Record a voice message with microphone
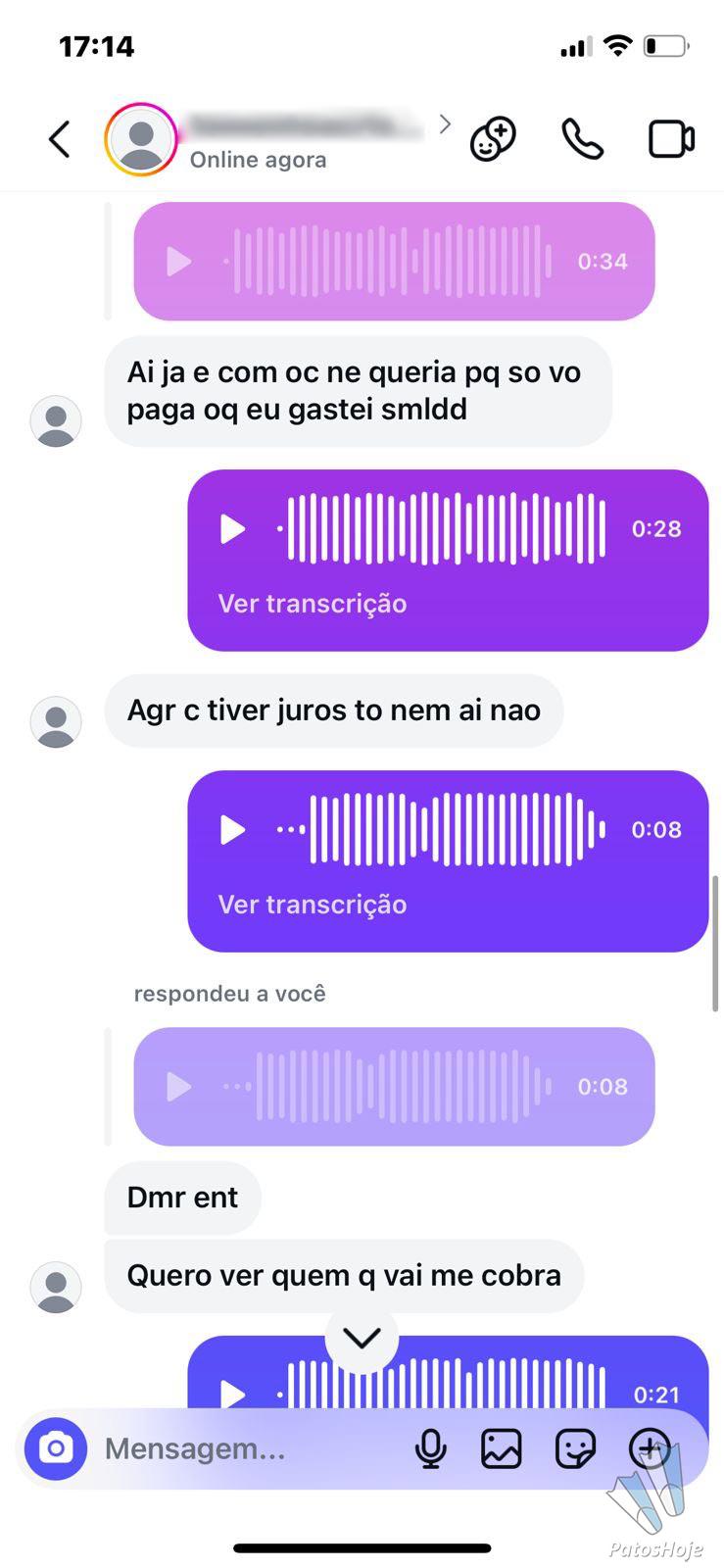Viewport: 724px width, 1568px height. pos(431,1448)
